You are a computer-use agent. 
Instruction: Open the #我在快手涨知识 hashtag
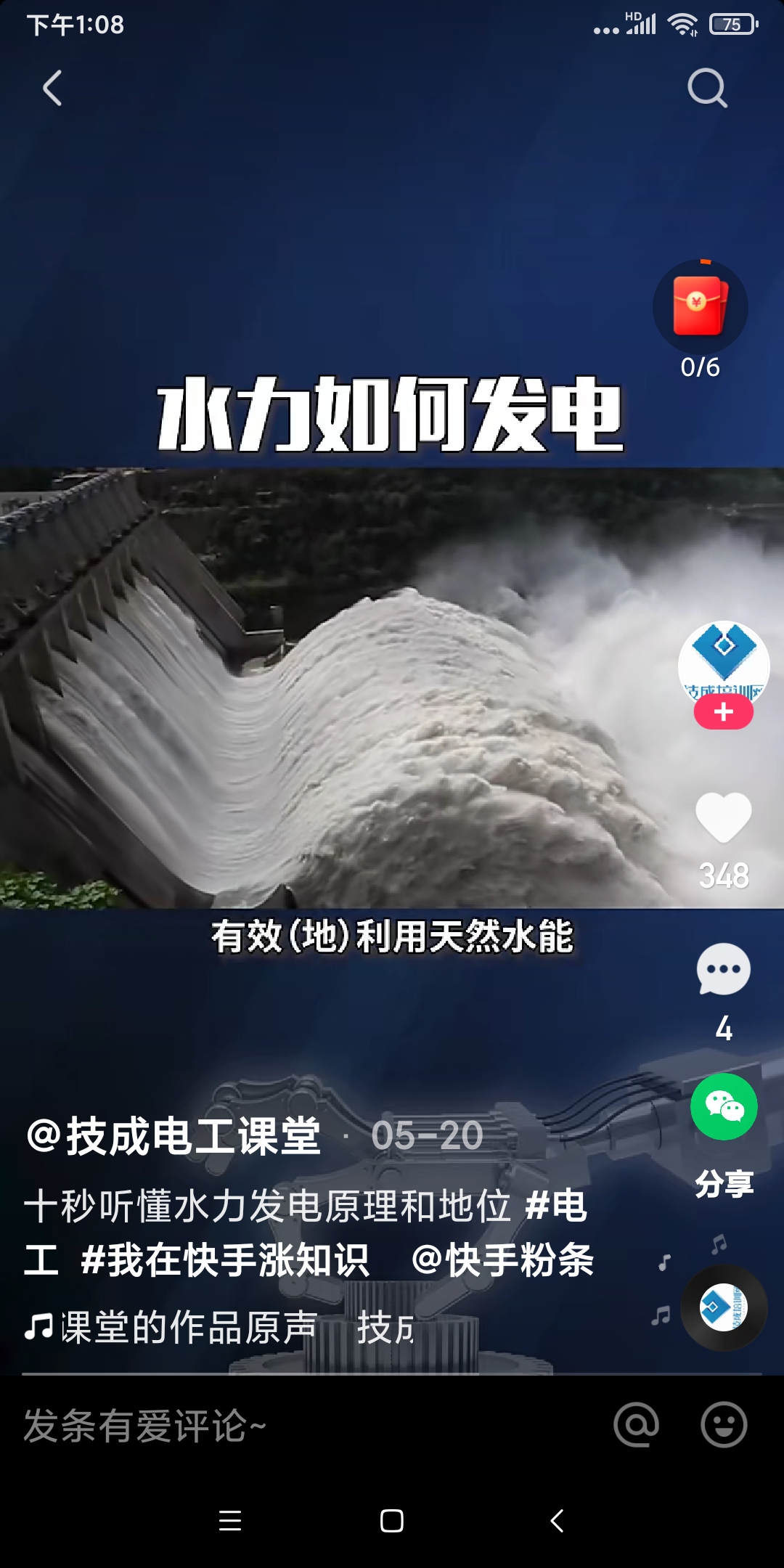coord(225,1259)
